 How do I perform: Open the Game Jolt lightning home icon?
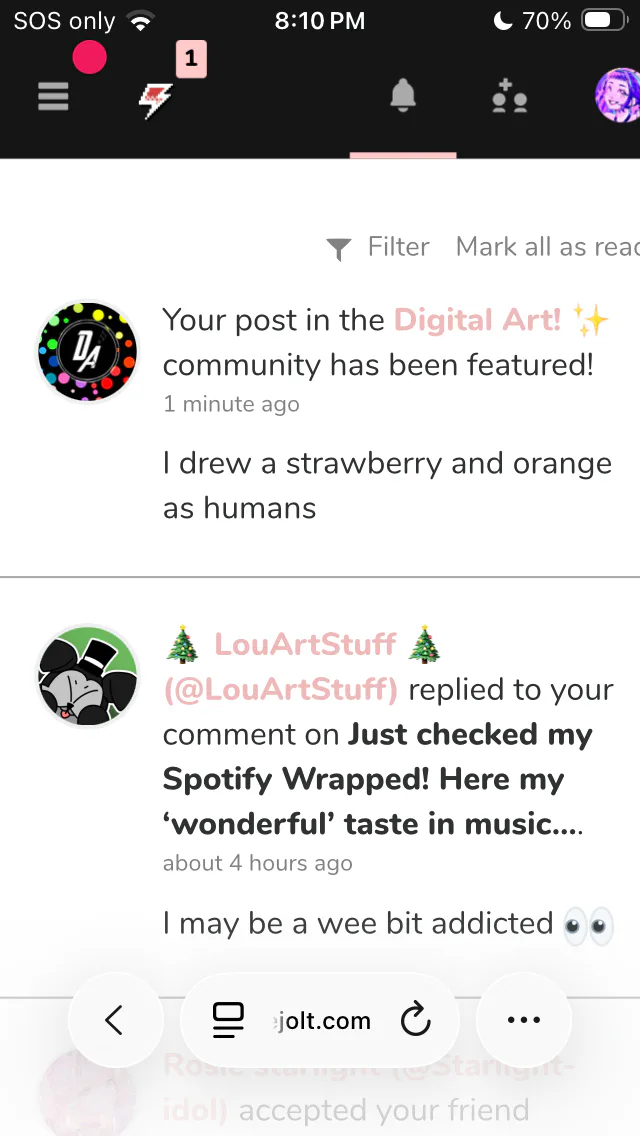155,99
